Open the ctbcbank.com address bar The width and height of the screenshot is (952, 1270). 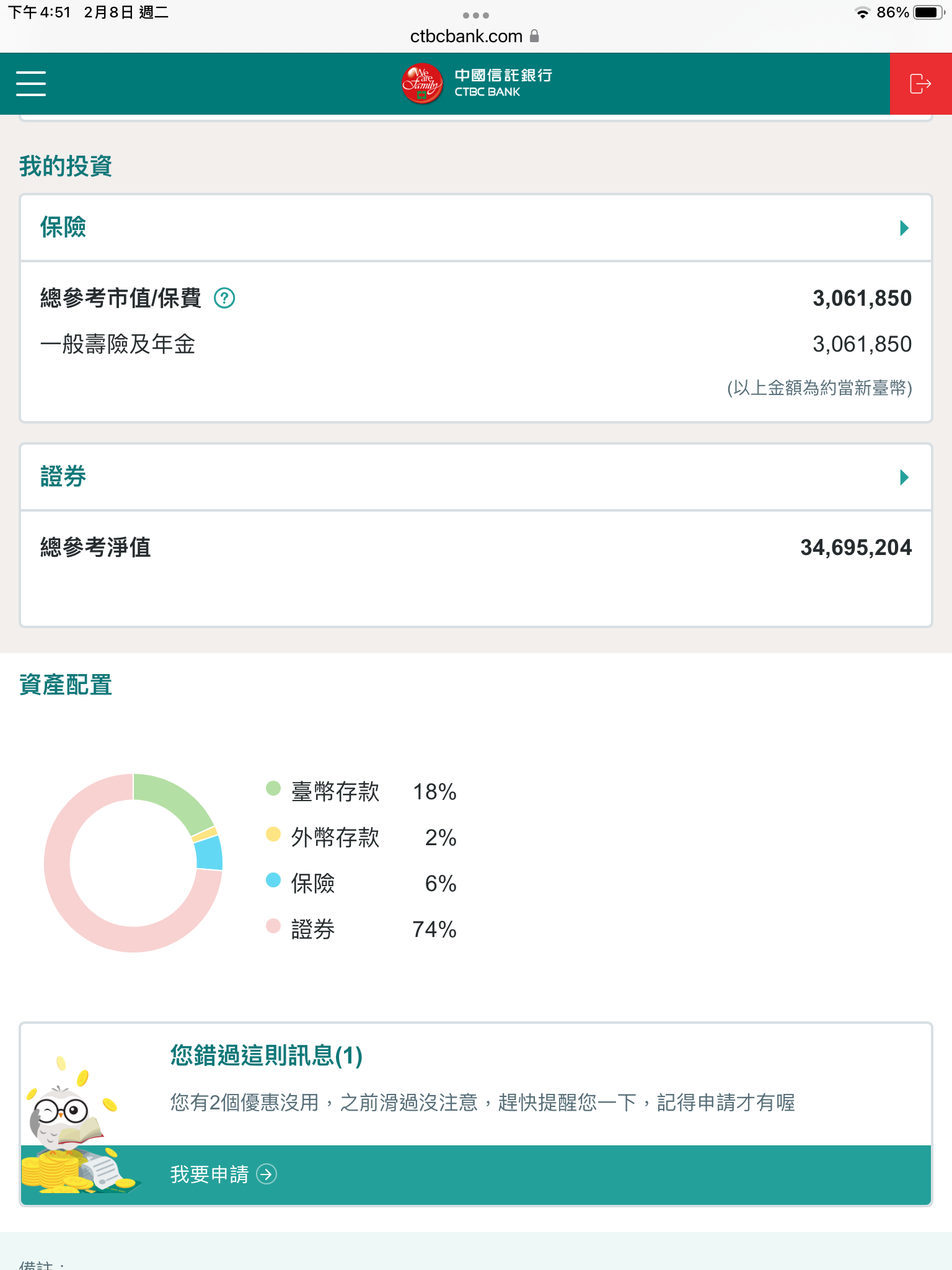[x=474, y=36]
